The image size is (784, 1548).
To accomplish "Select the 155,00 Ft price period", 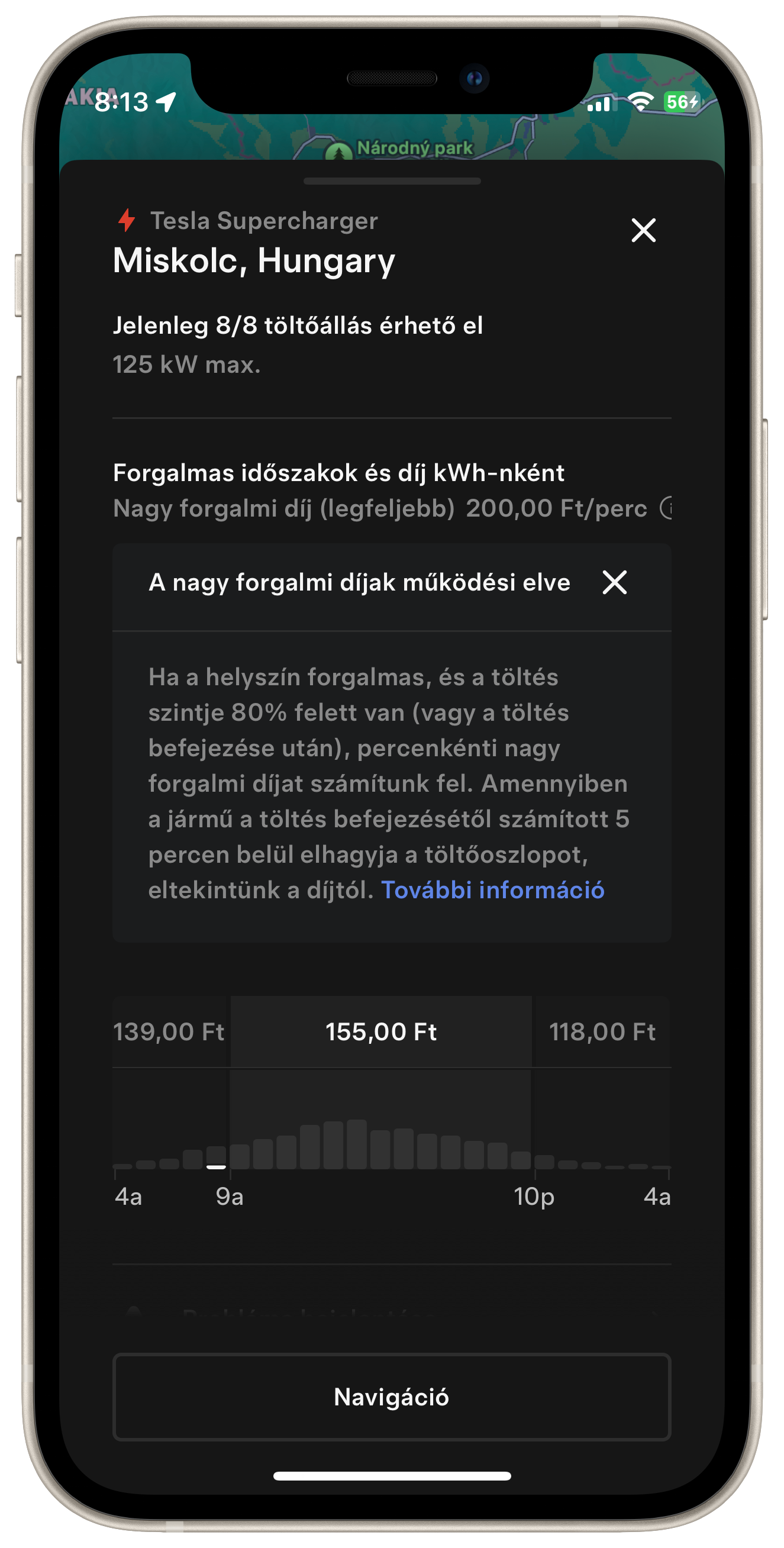I will (x=381, y=1032).
